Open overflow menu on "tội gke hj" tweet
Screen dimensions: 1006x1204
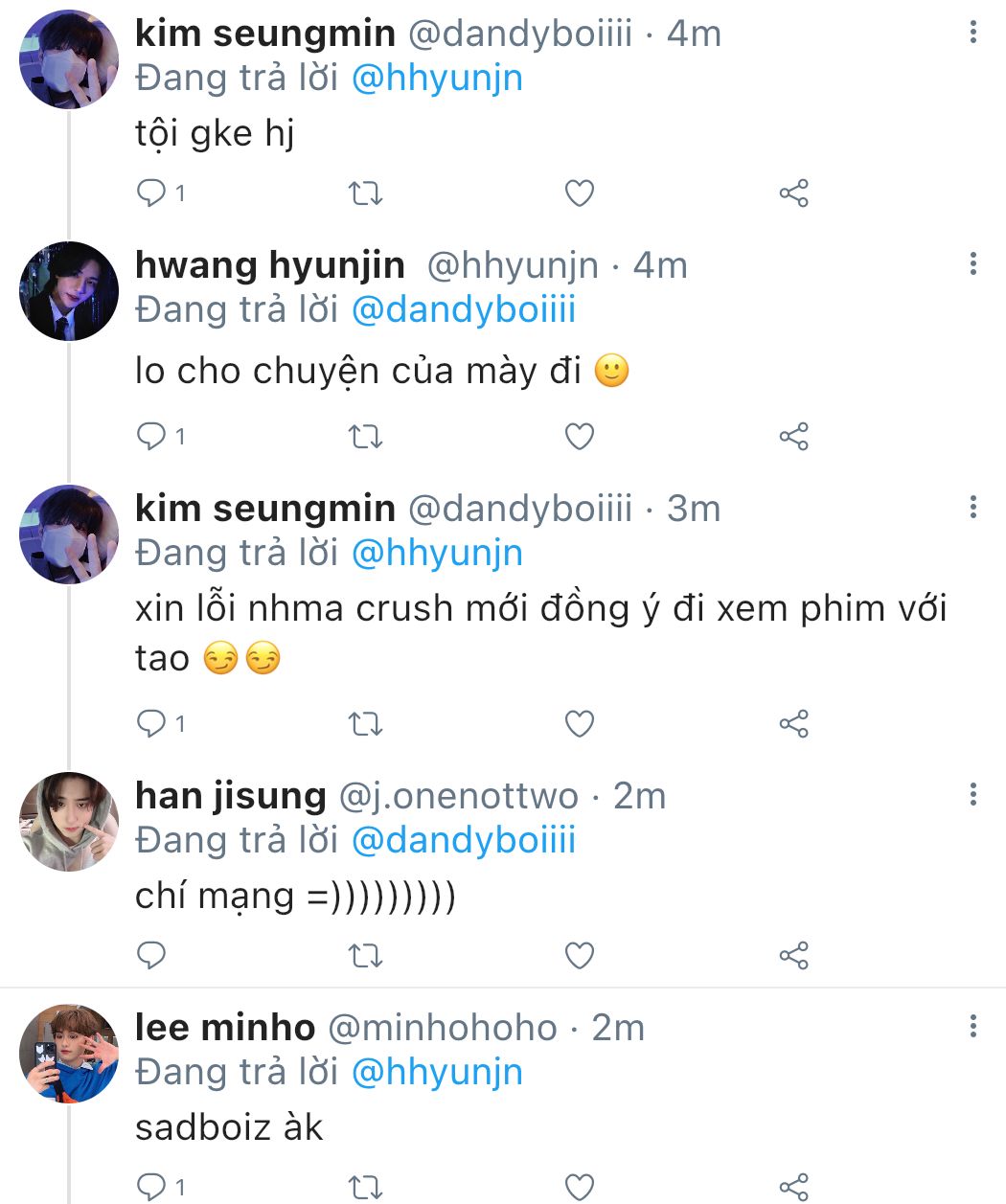point(972,33)
